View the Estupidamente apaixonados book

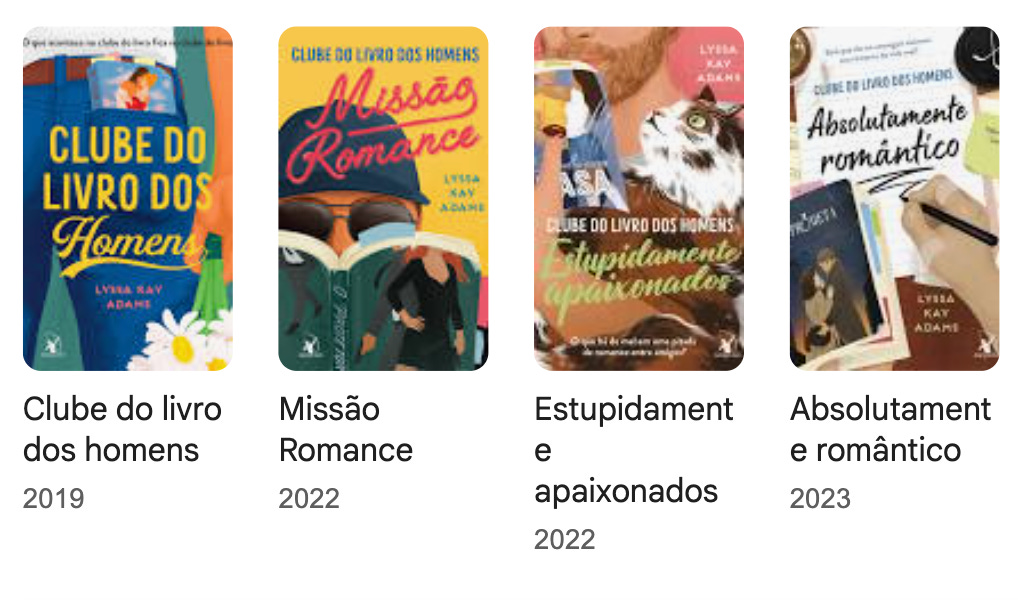coord(639,199)
